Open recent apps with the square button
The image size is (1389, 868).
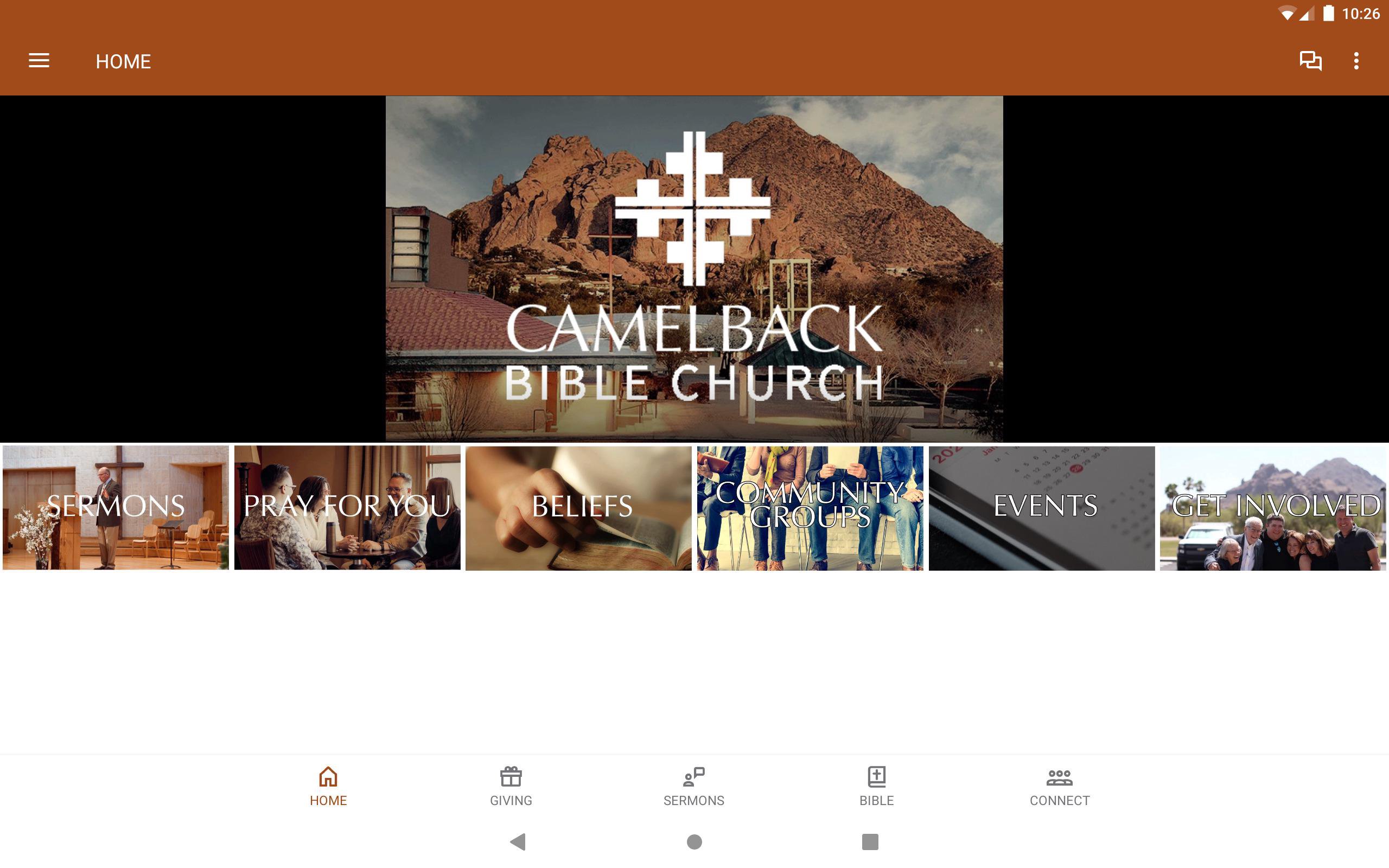click(870, 841)
